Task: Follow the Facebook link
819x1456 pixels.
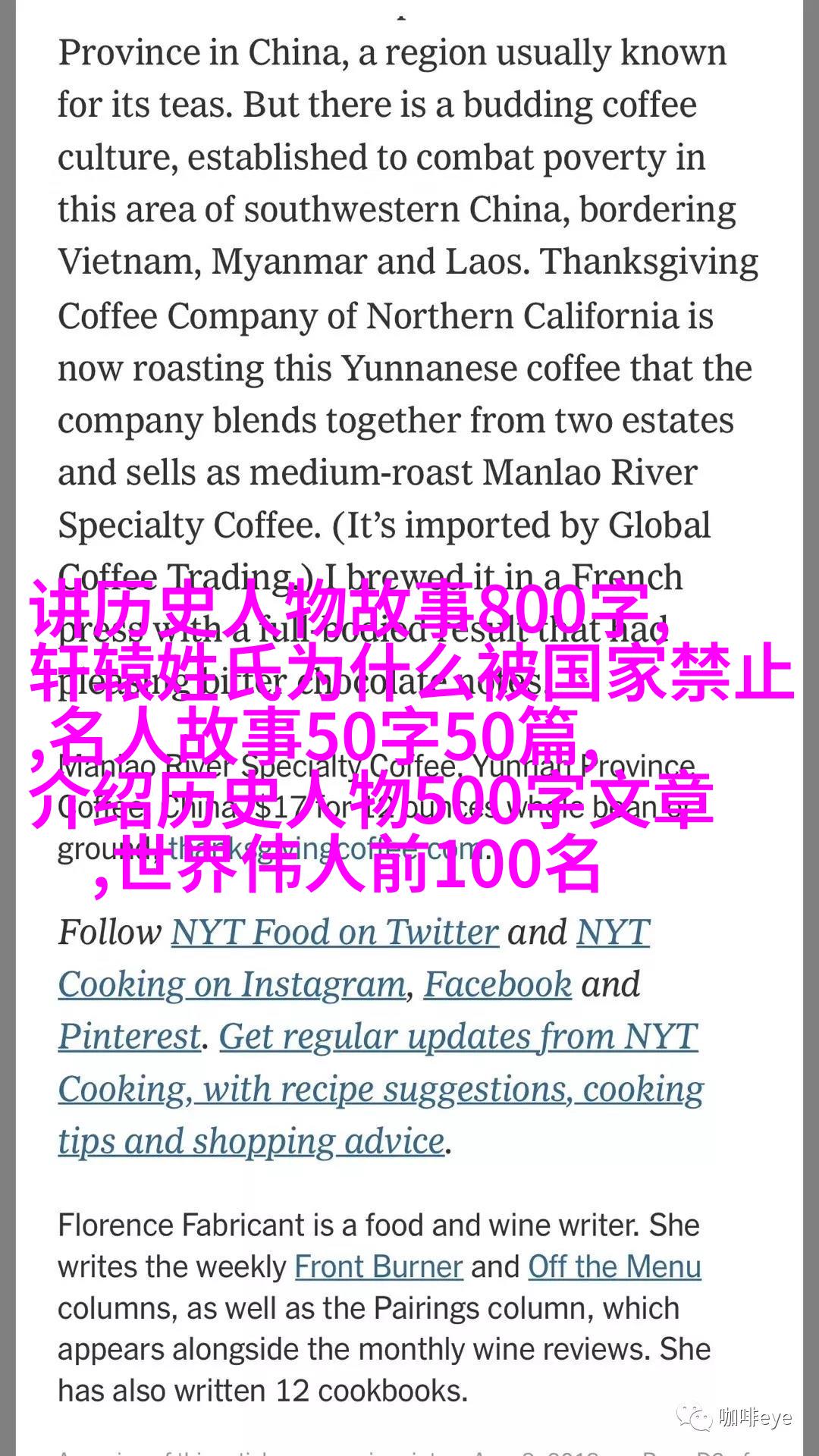Action: [x=497, y=984]
